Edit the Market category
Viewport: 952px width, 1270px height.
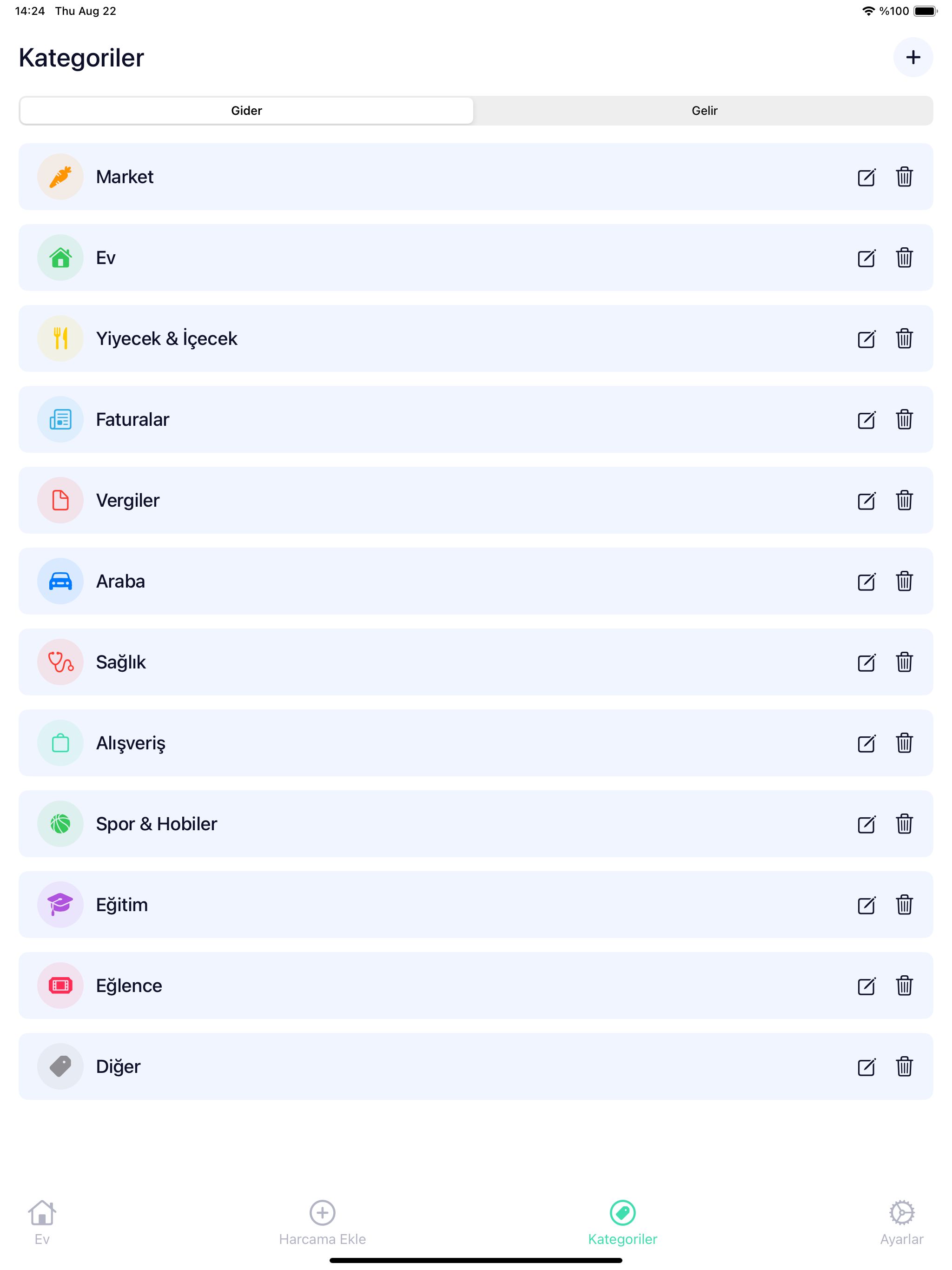pos(866,178)
